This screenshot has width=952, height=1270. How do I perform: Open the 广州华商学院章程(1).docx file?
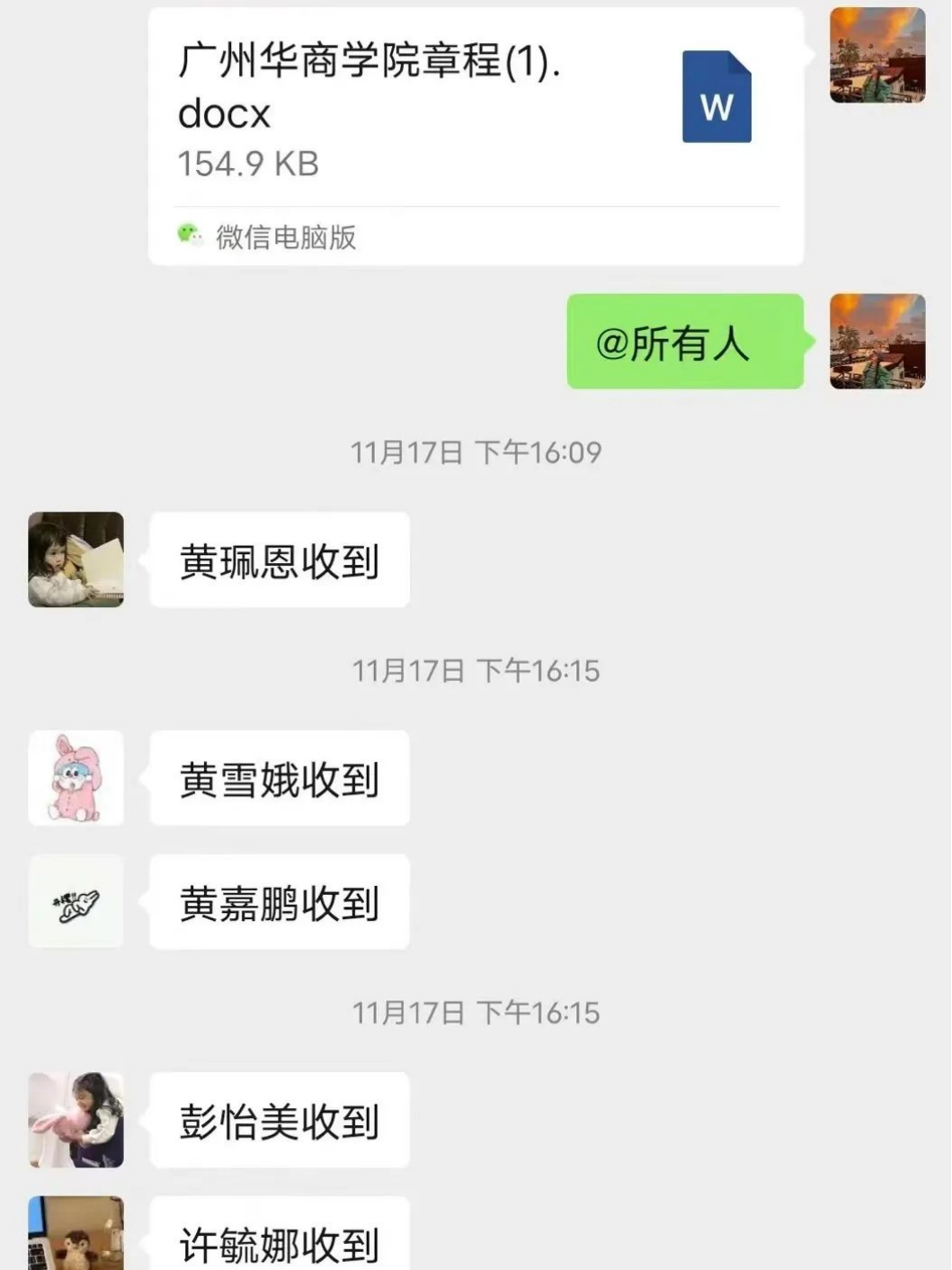coord(475,135)
